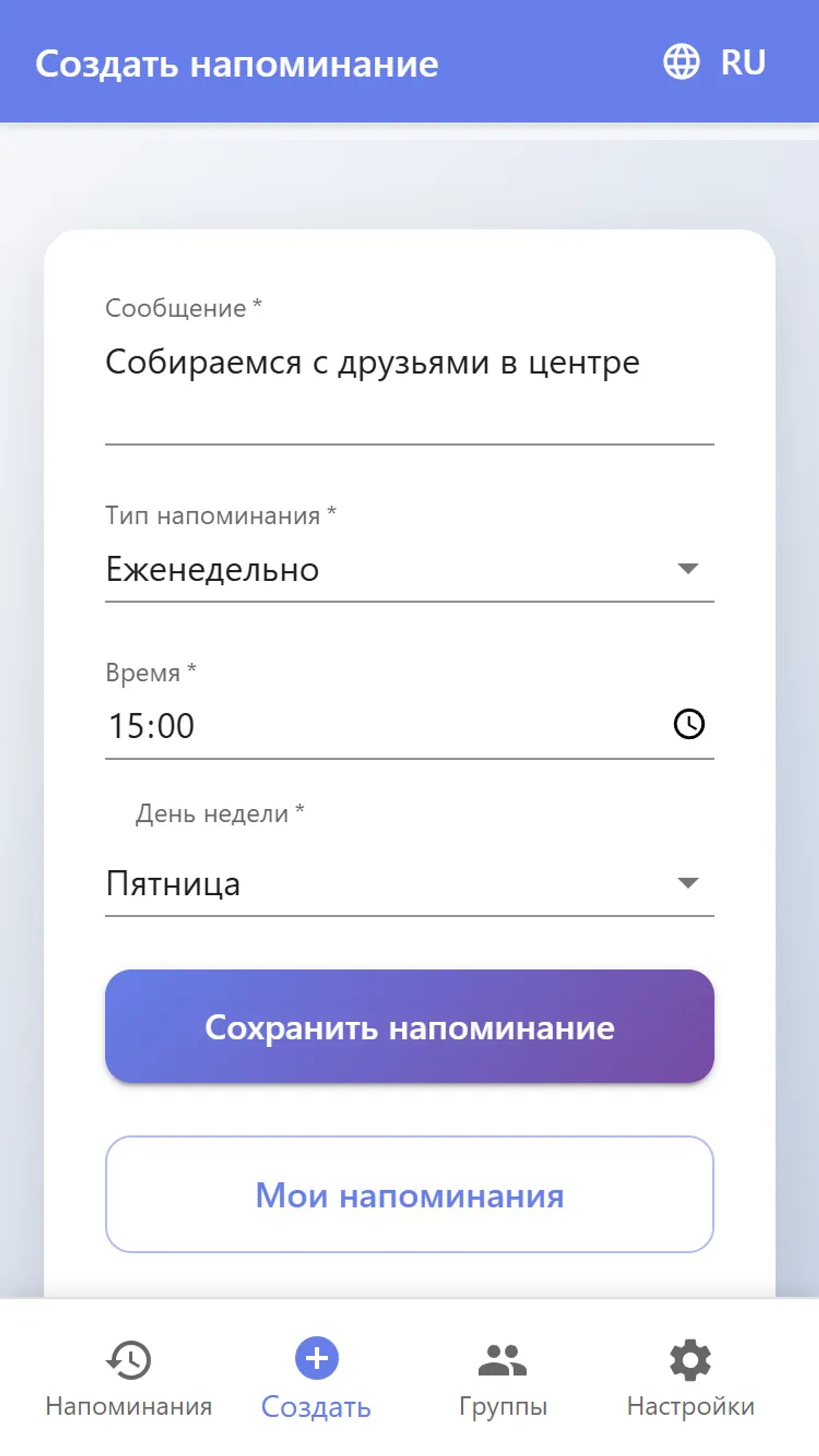Screen dimensions: 819x1456
Task: Click the globe language icon in the header
Action: [x=681, y=62]
